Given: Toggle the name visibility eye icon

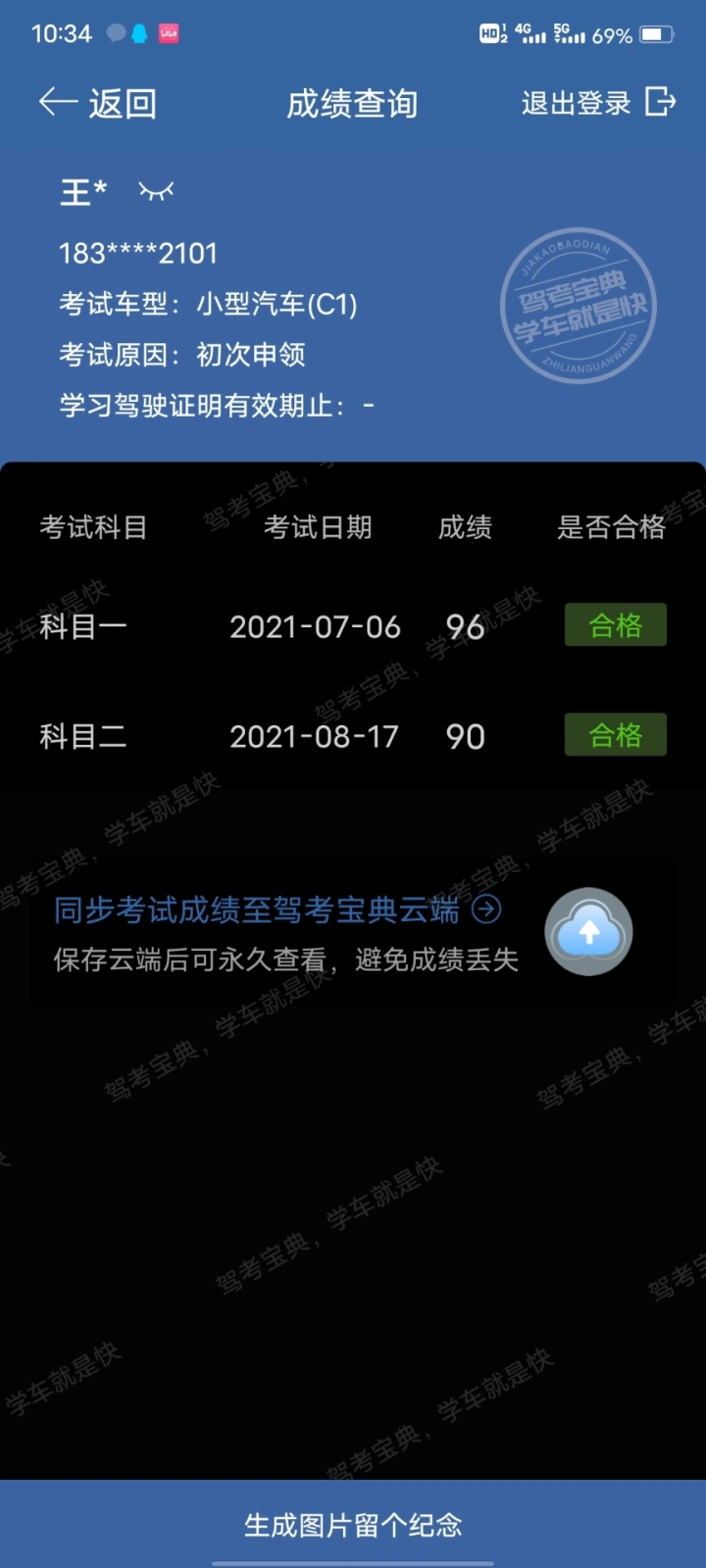Looking at the screenshot, I should click(x=156, y=191).
